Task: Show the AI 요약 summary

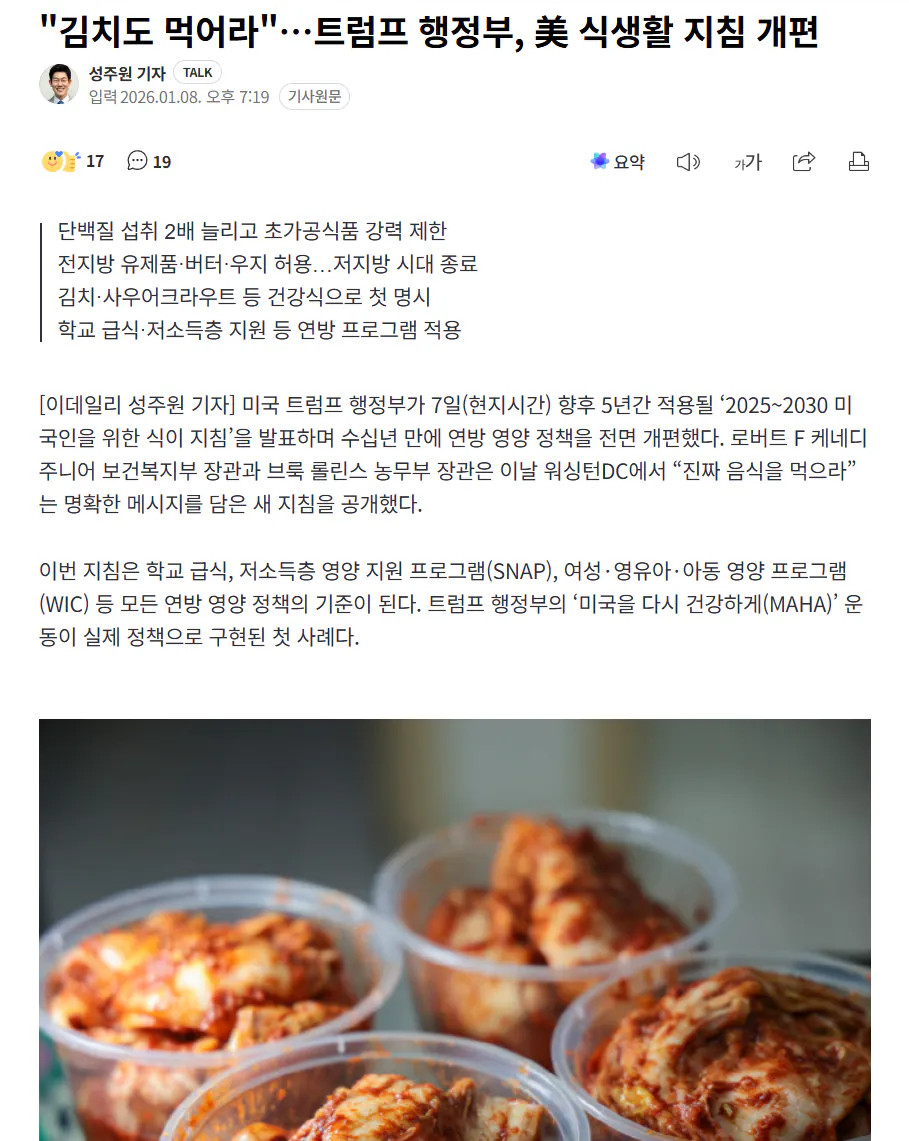Action: click(x=618, y=162)
